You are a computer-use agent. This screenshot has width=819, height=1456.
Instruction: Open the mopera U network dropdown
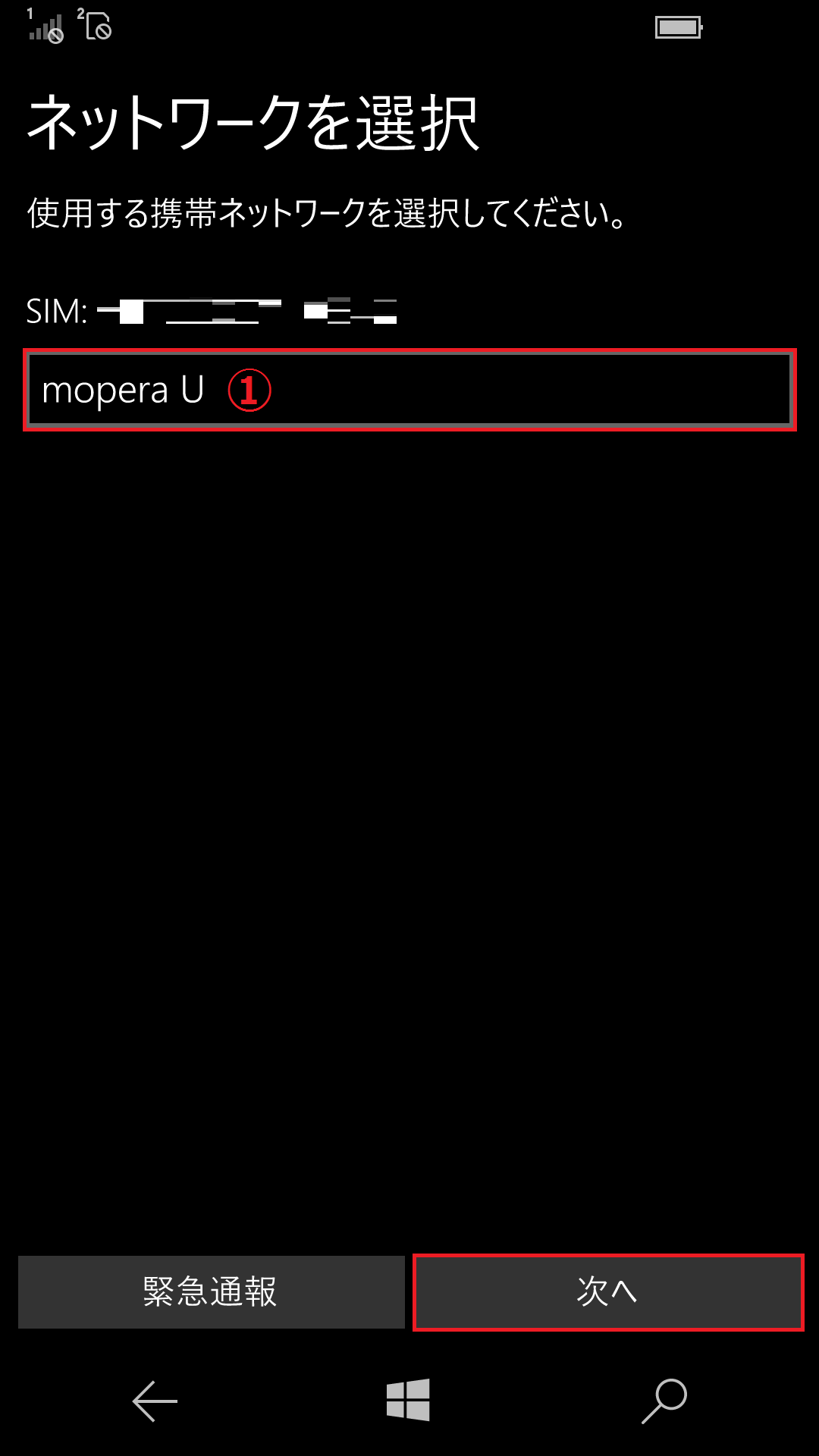(409, 390)
